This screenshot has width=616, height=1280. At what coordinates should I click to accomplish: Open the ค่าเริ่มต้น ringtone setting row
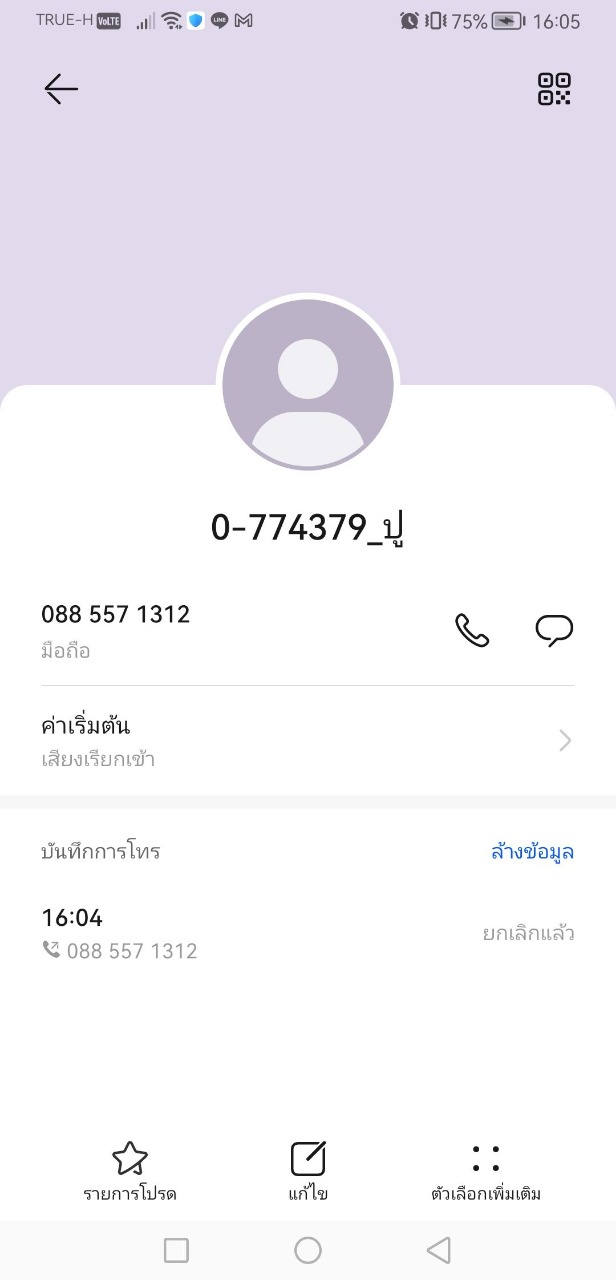pos(308,741)
